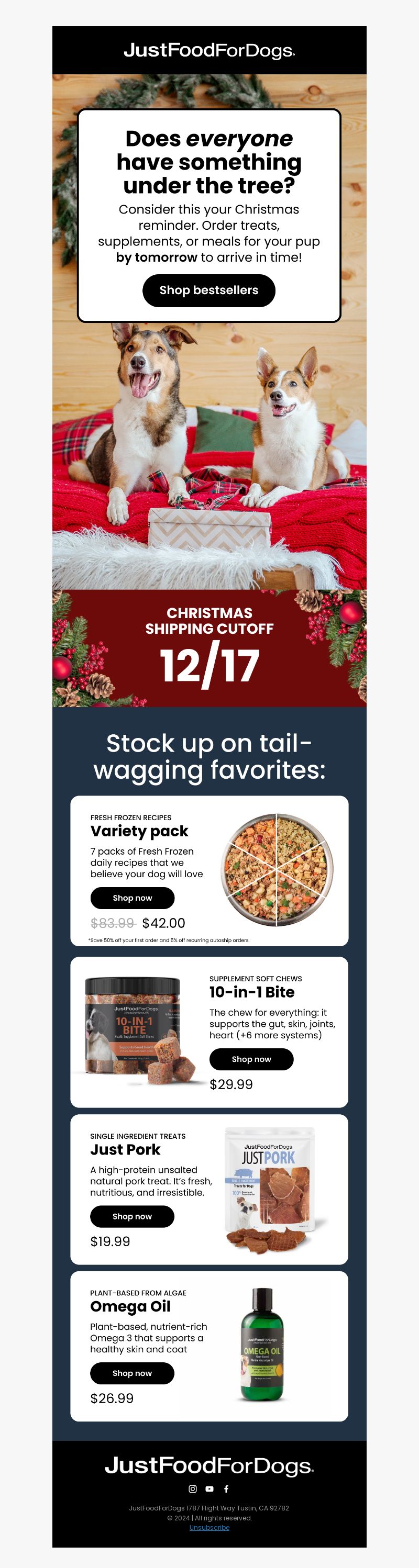Open the Facebook icon in footer
This screenshot has height=1568, width=419.
pos(226,1489)
